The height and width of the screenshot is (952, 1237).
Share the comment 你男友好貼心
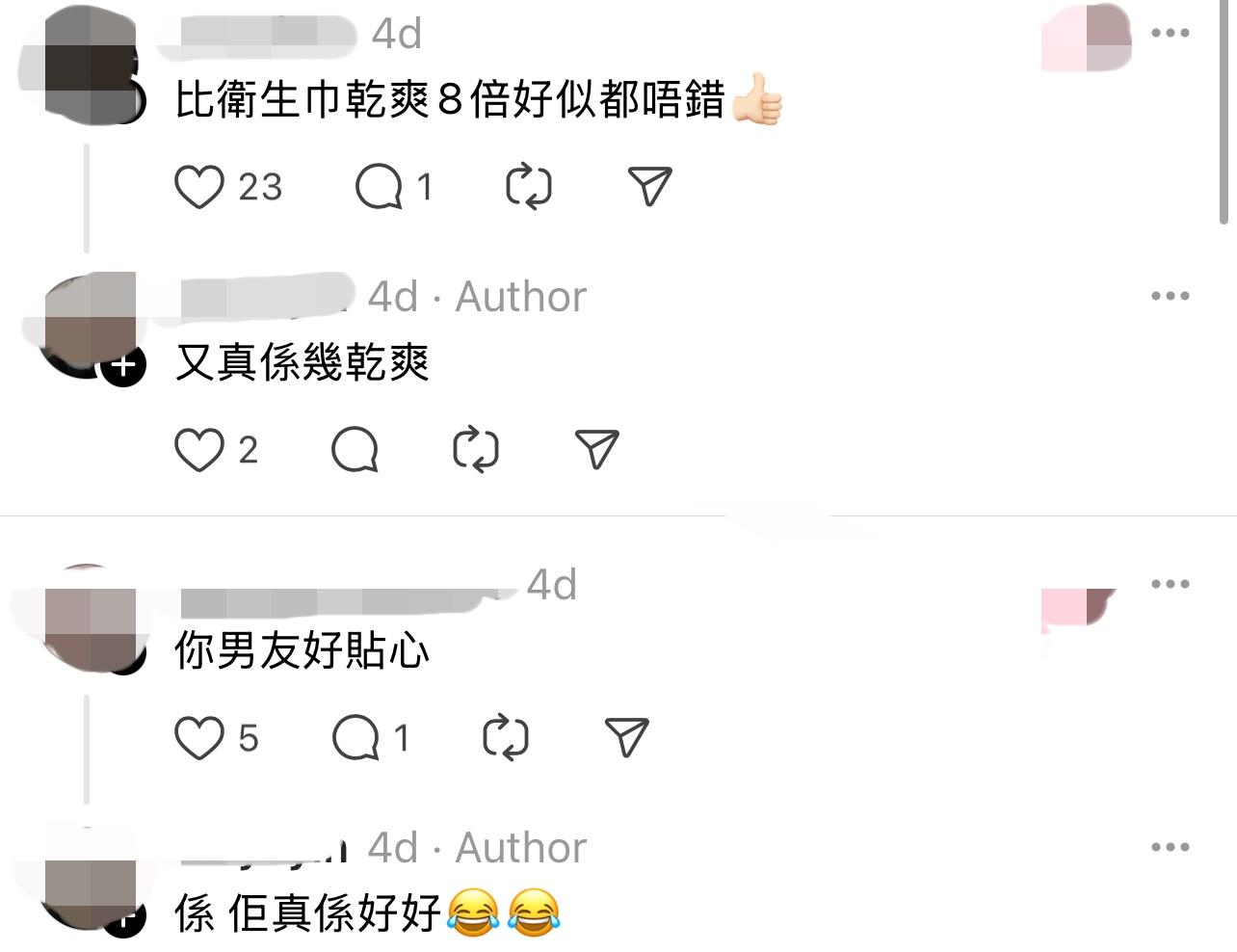pyautogui.click(x=626, y=738)
